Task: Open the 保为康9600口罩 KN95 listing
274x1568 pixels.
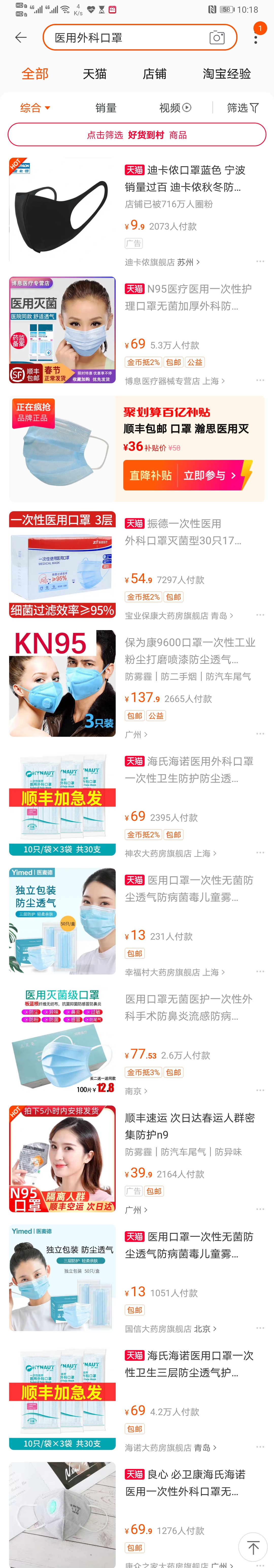Action: click(190, 651)
